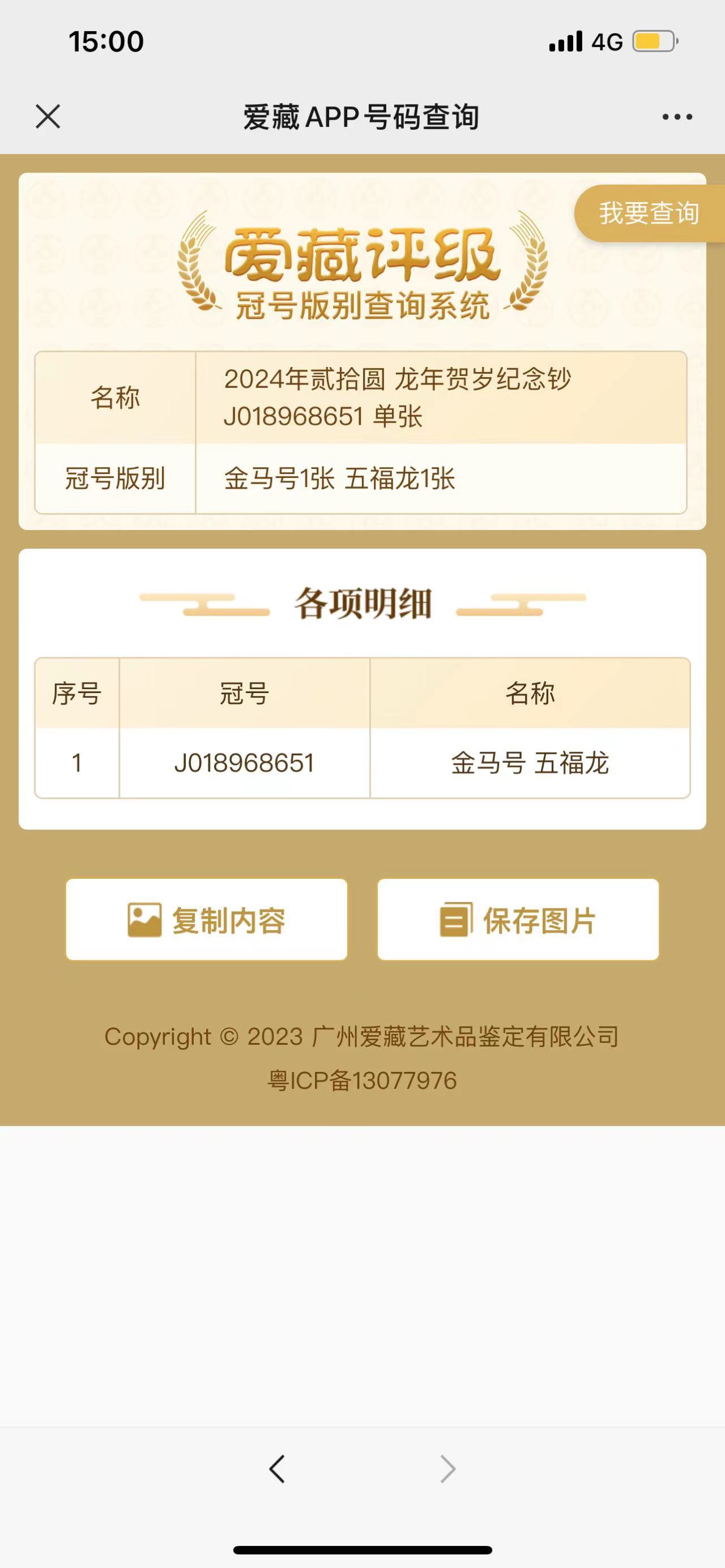This screenshot has height=1568, width=725.
Task: Save the result with 保存图片
Action: point(518,920)
